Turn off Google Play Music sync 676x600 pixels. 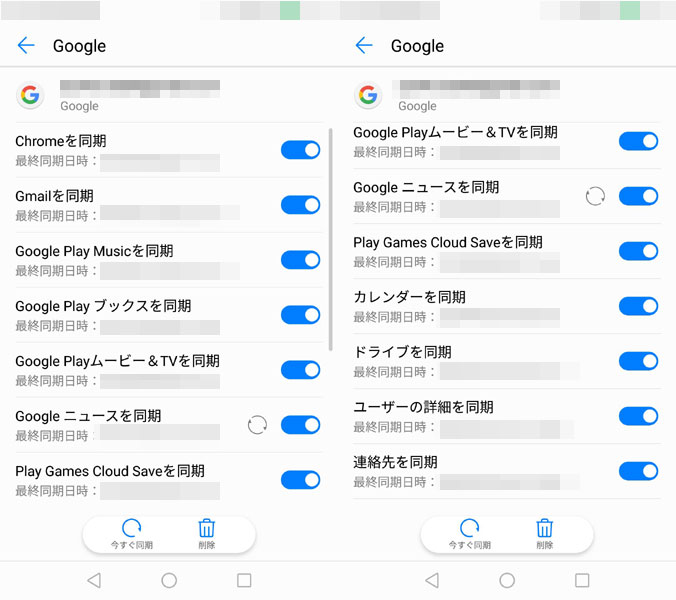[300, 260]
